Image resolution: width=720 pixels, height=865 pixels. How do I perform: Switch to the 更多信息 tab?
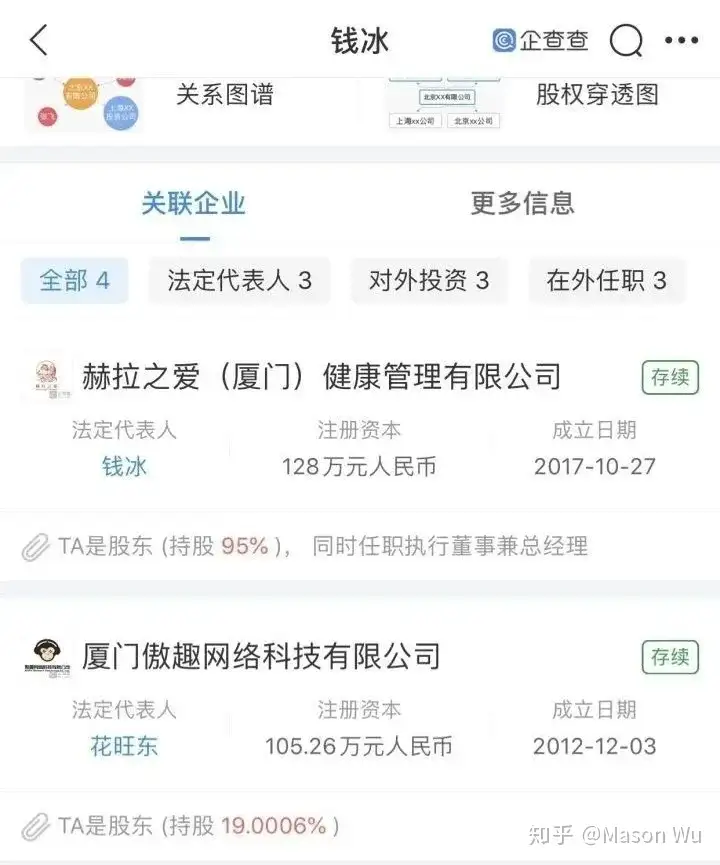pos(522,204)
